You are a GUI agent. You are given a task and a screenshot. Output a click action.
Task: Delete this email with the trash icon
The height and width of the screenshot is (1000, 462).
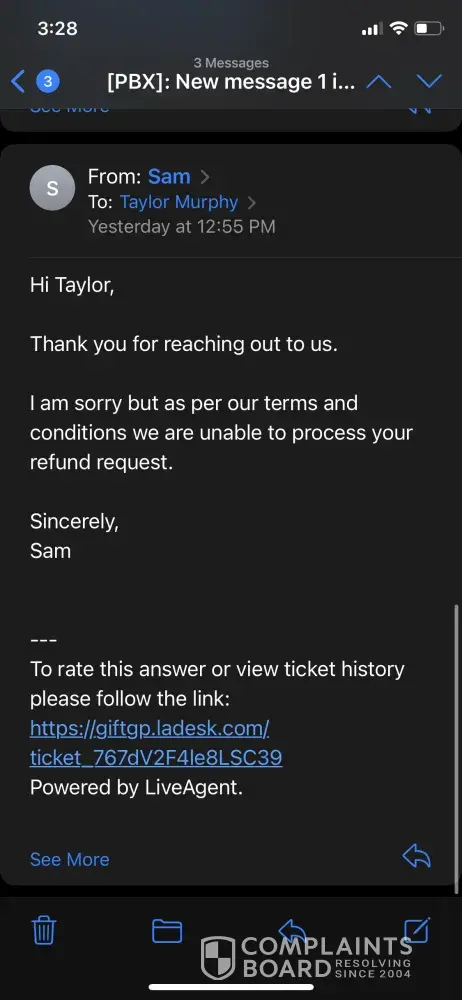coord(44,931)
